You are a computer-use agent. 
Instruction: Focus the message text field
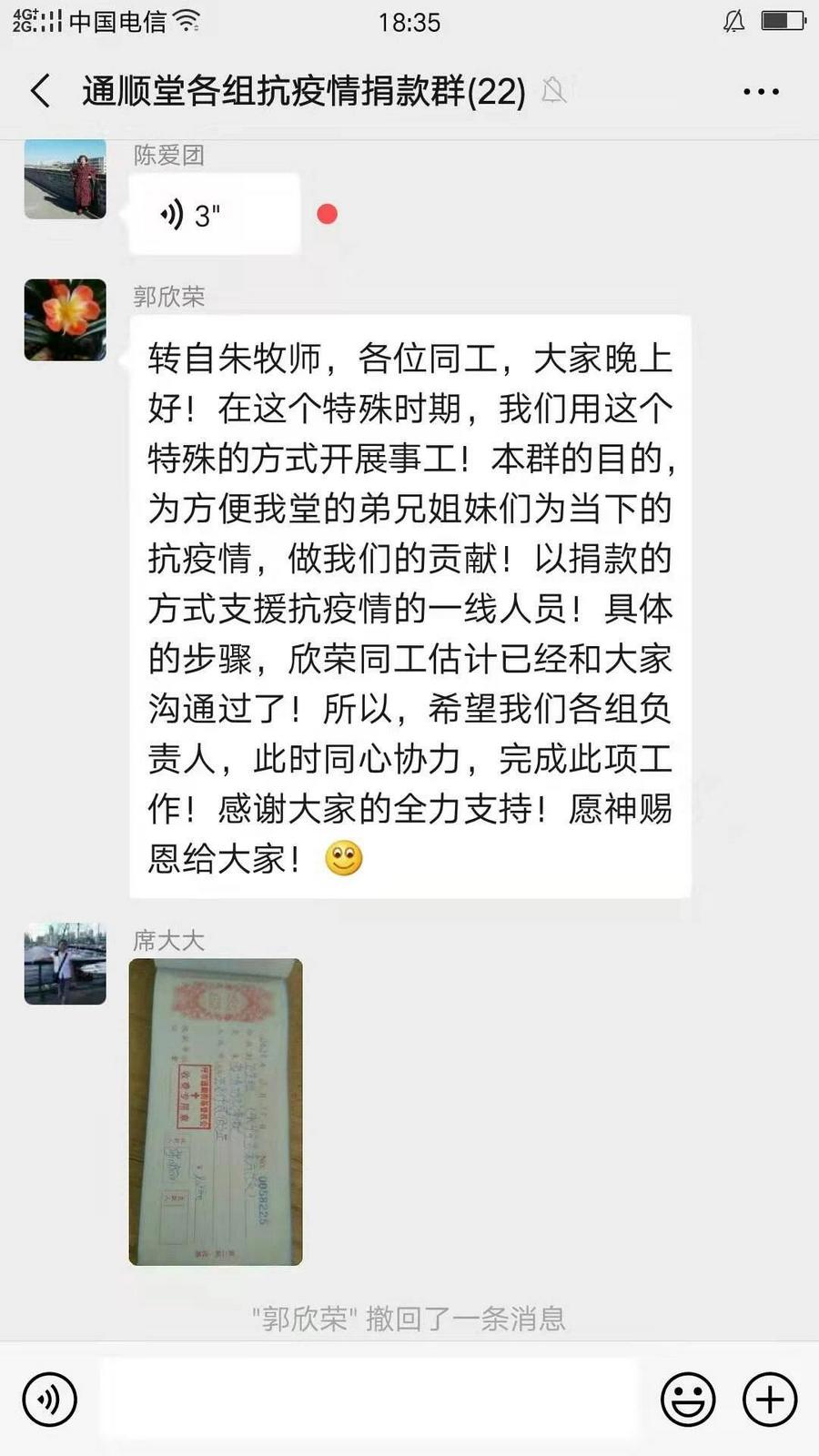pyautogui.click(x=369, y=1400)
